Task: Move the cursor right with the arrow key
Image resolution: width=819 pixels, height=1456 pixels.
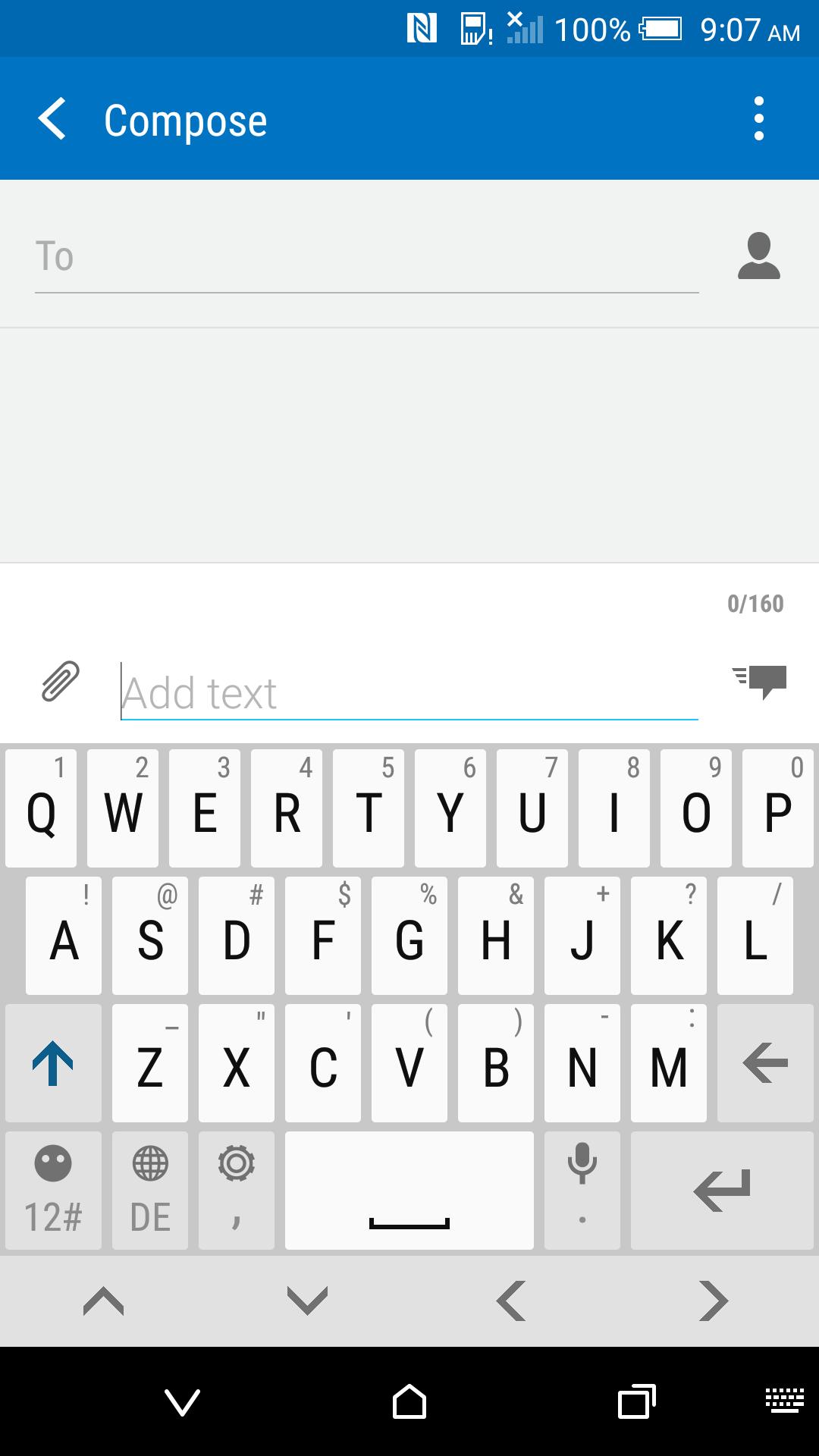Action: click(x=713, y=1301)
